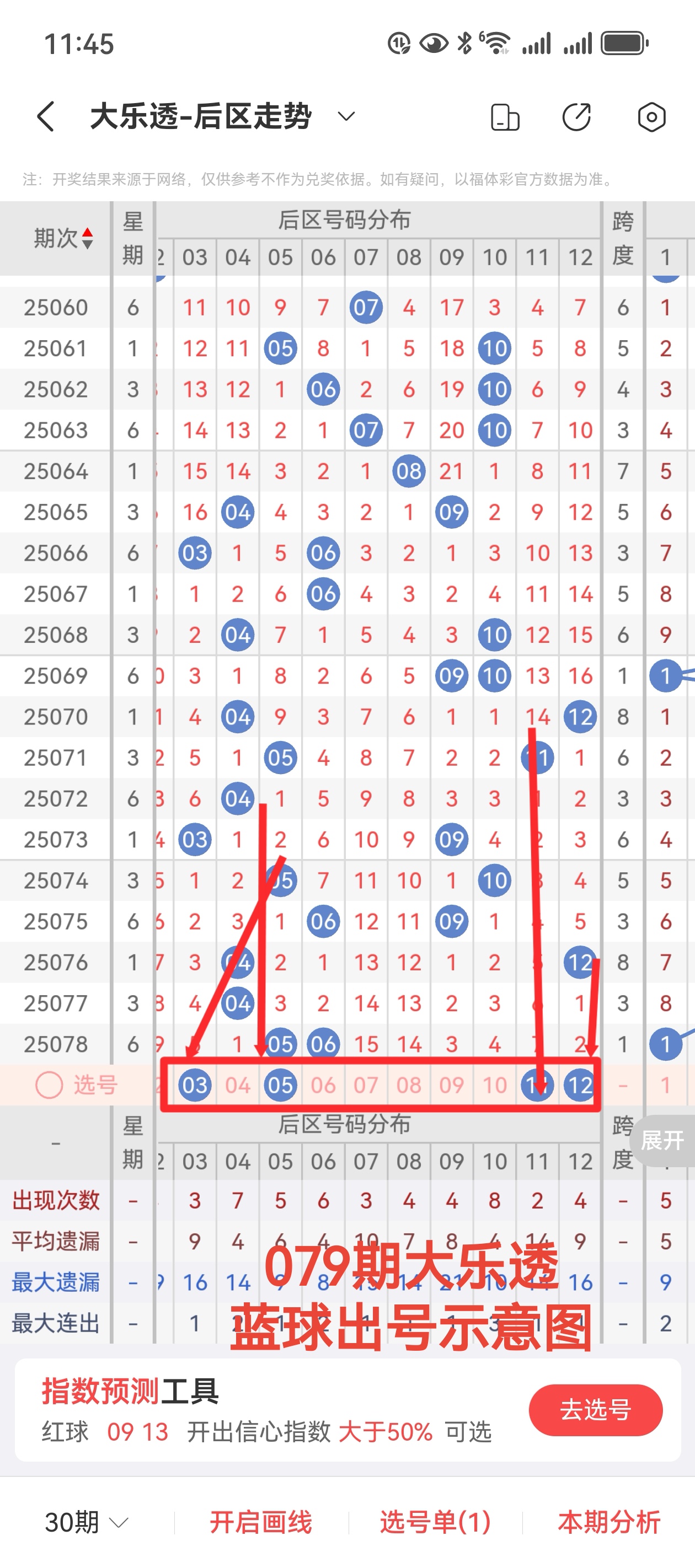The height and width of the screenshot is (1568, 695).
Task: Change the 30期 period dropdown
Action: coord(87,1522)
